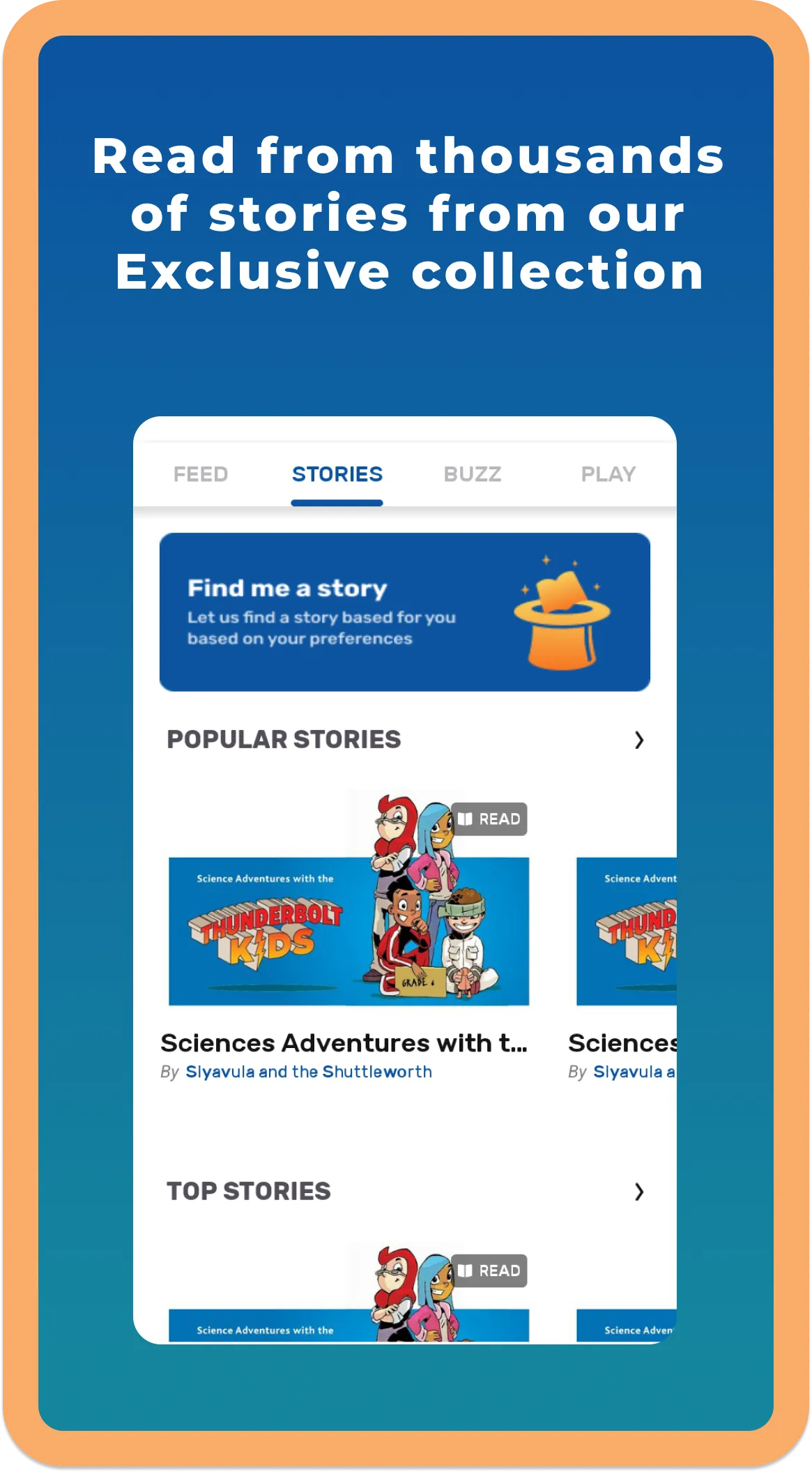Tap the open-book glyph inside the READ label
Viewport: 812px width, 1472px height.
pyautogui.click(x=465, y=818)
